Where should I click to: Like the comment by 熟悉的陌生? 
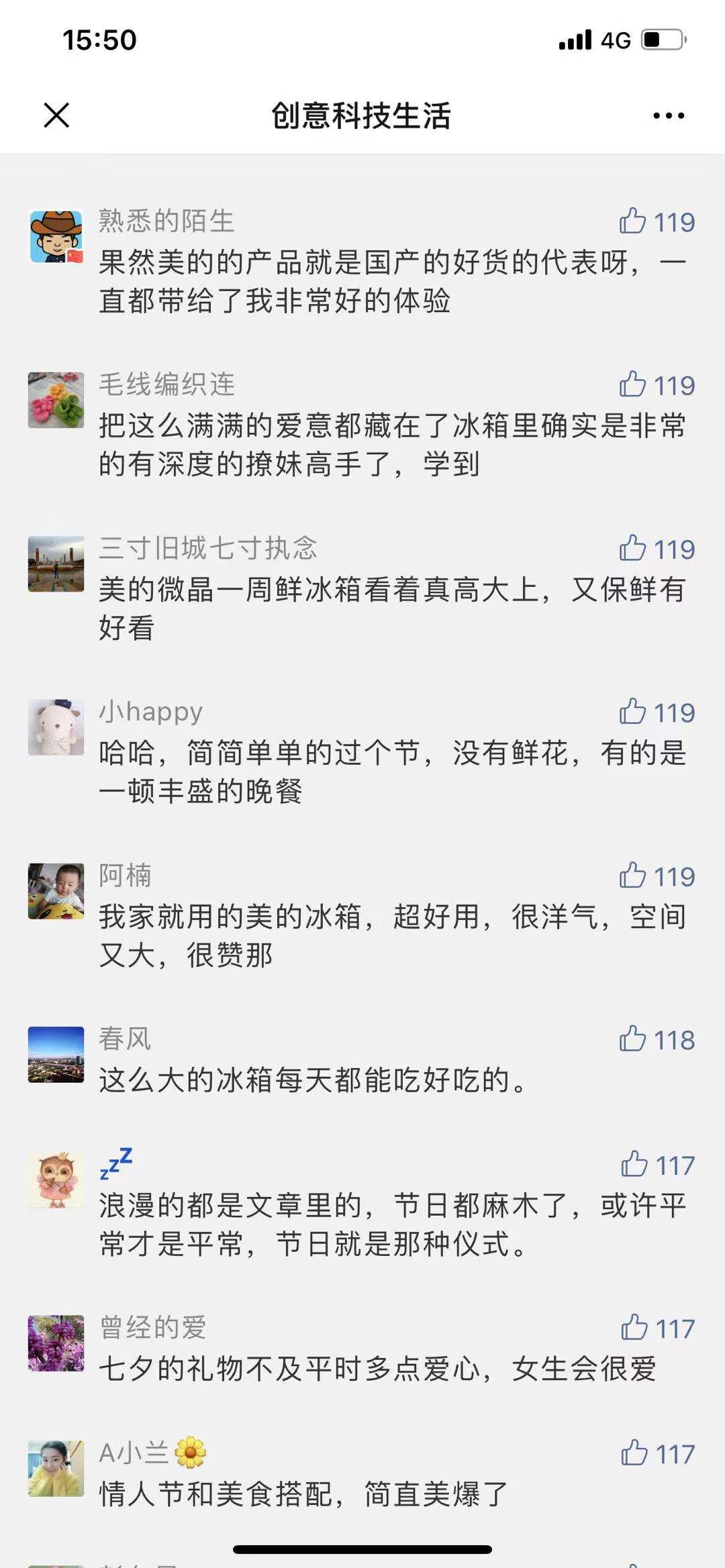pos(633,221)
